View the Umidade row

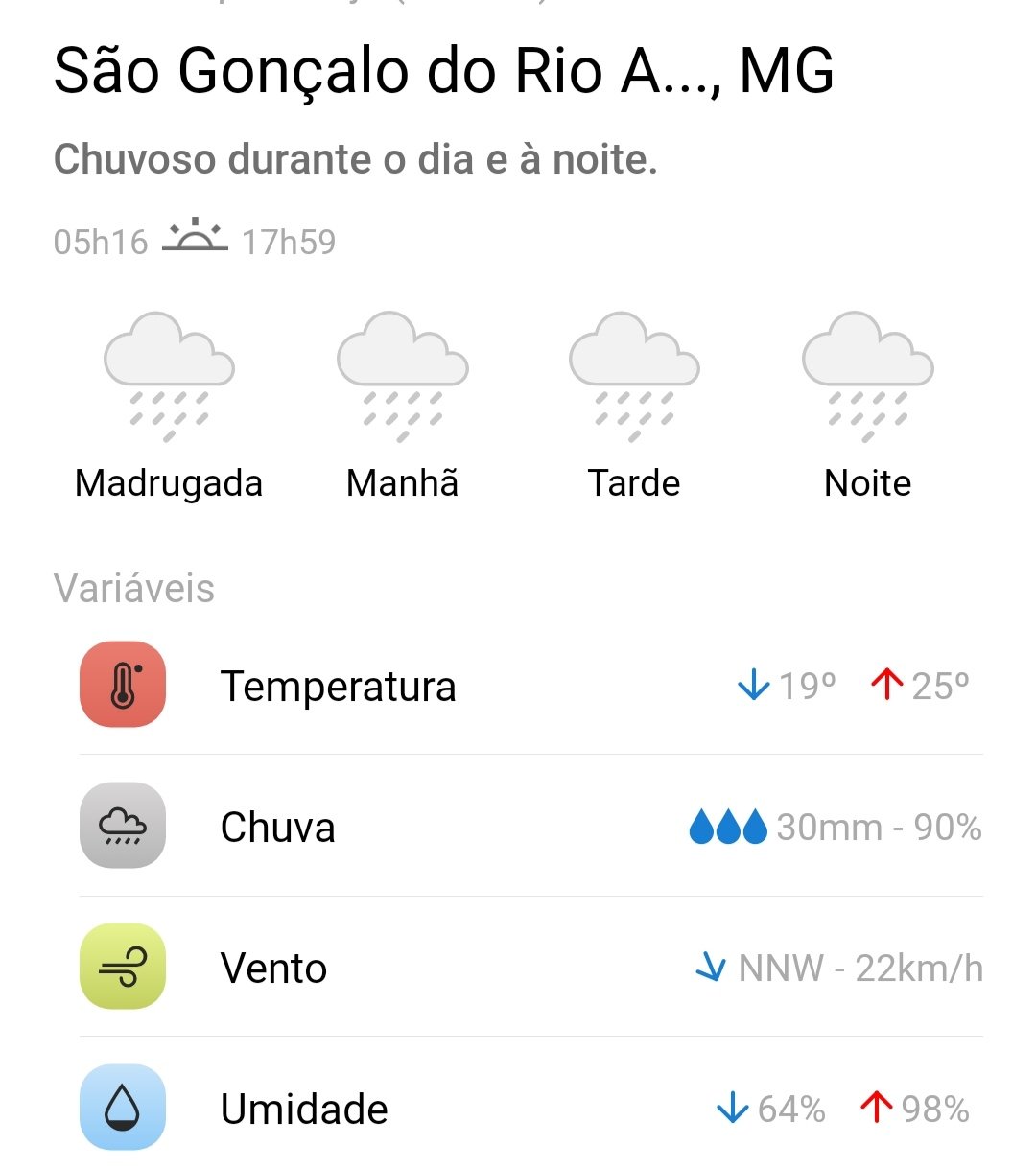click(530, 1109)
